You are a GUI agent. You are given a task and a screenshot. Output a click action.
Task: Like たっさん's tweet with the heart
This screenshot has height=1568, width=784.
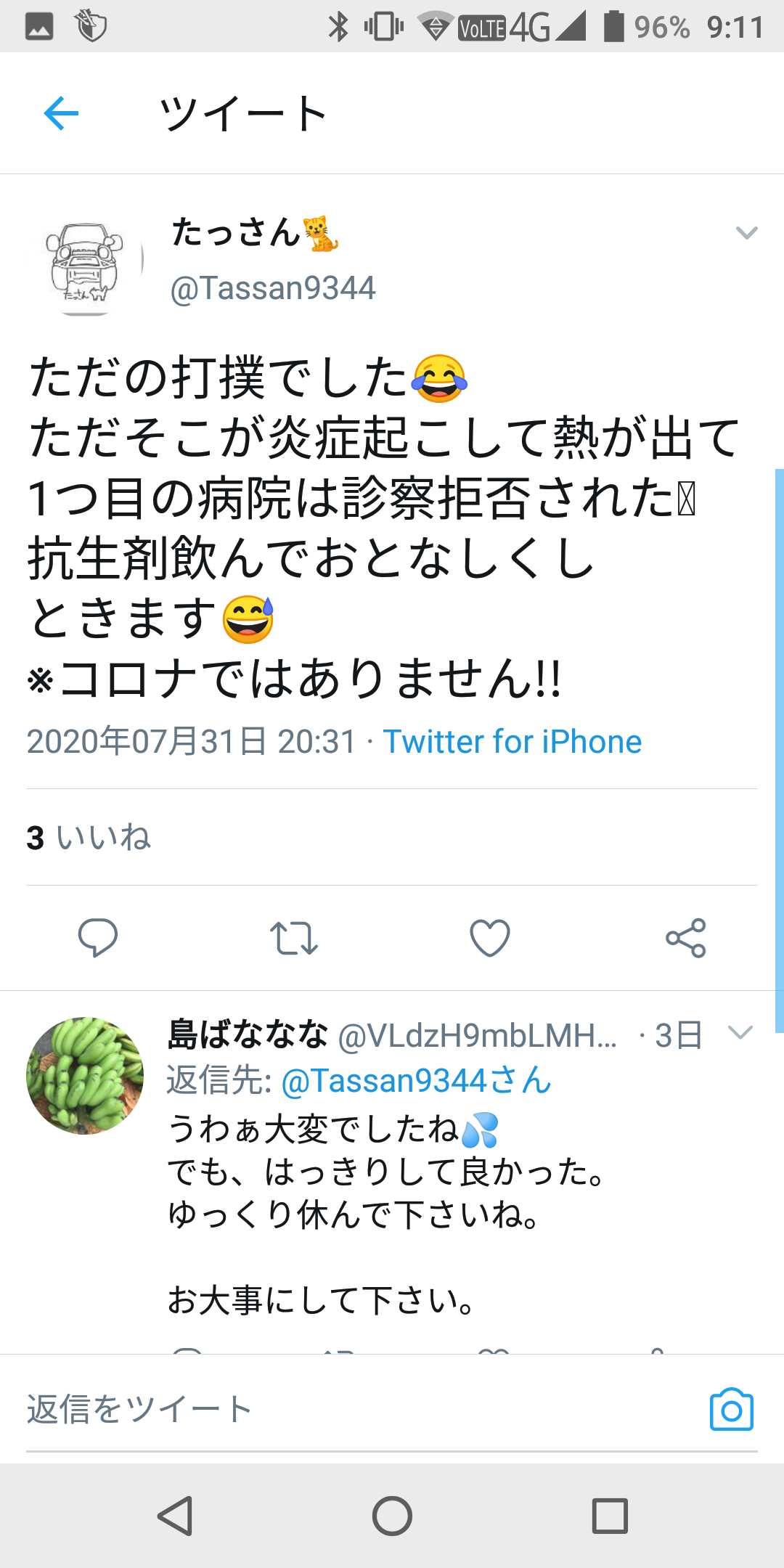[490, 938]
